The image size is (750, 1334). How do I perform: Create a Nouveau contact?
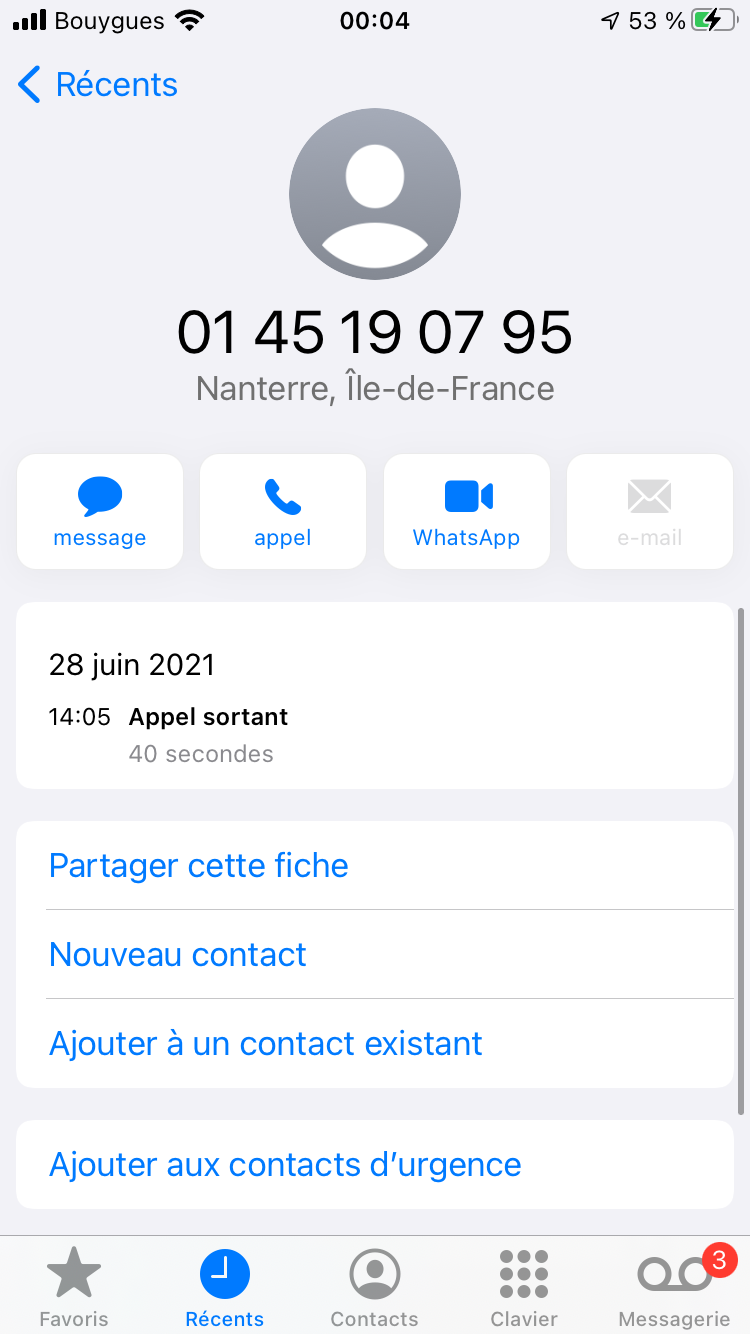[x=178, y=955]
